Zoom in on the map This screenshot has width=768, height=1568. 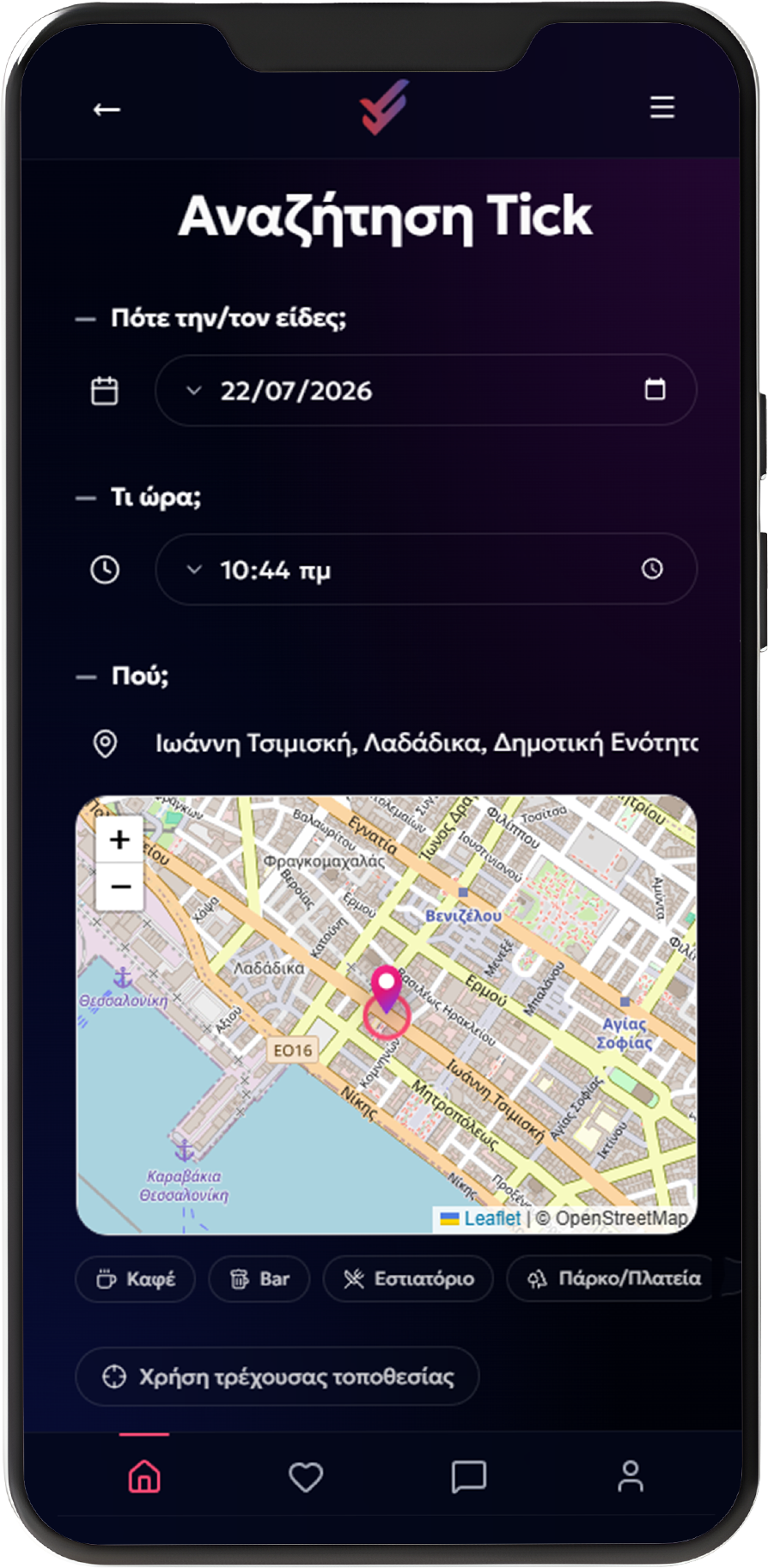click(x=120, y=839)
